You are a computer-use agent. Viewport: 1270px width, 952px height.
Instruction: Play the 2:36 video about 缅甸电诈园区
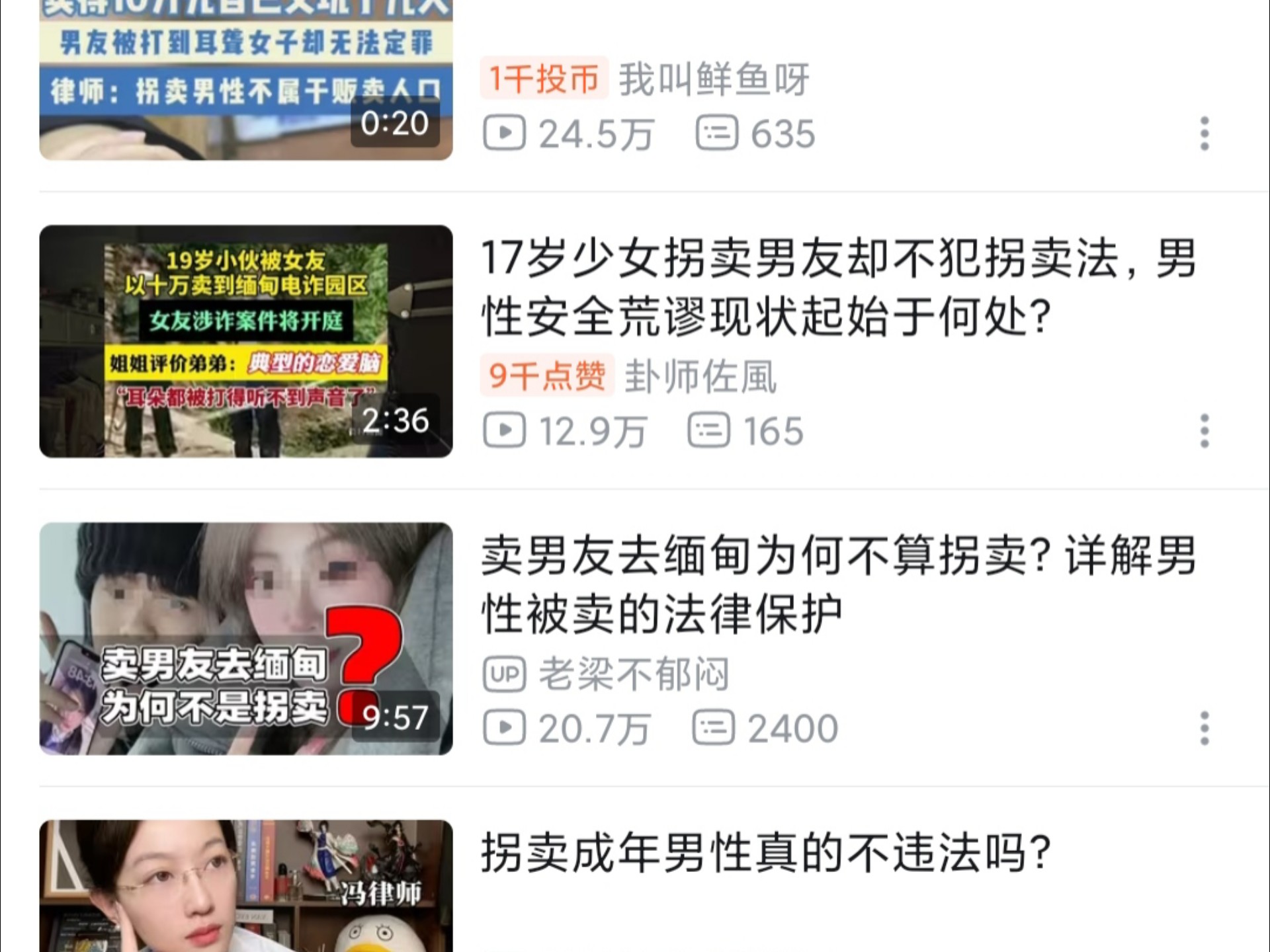pos(246,341)
